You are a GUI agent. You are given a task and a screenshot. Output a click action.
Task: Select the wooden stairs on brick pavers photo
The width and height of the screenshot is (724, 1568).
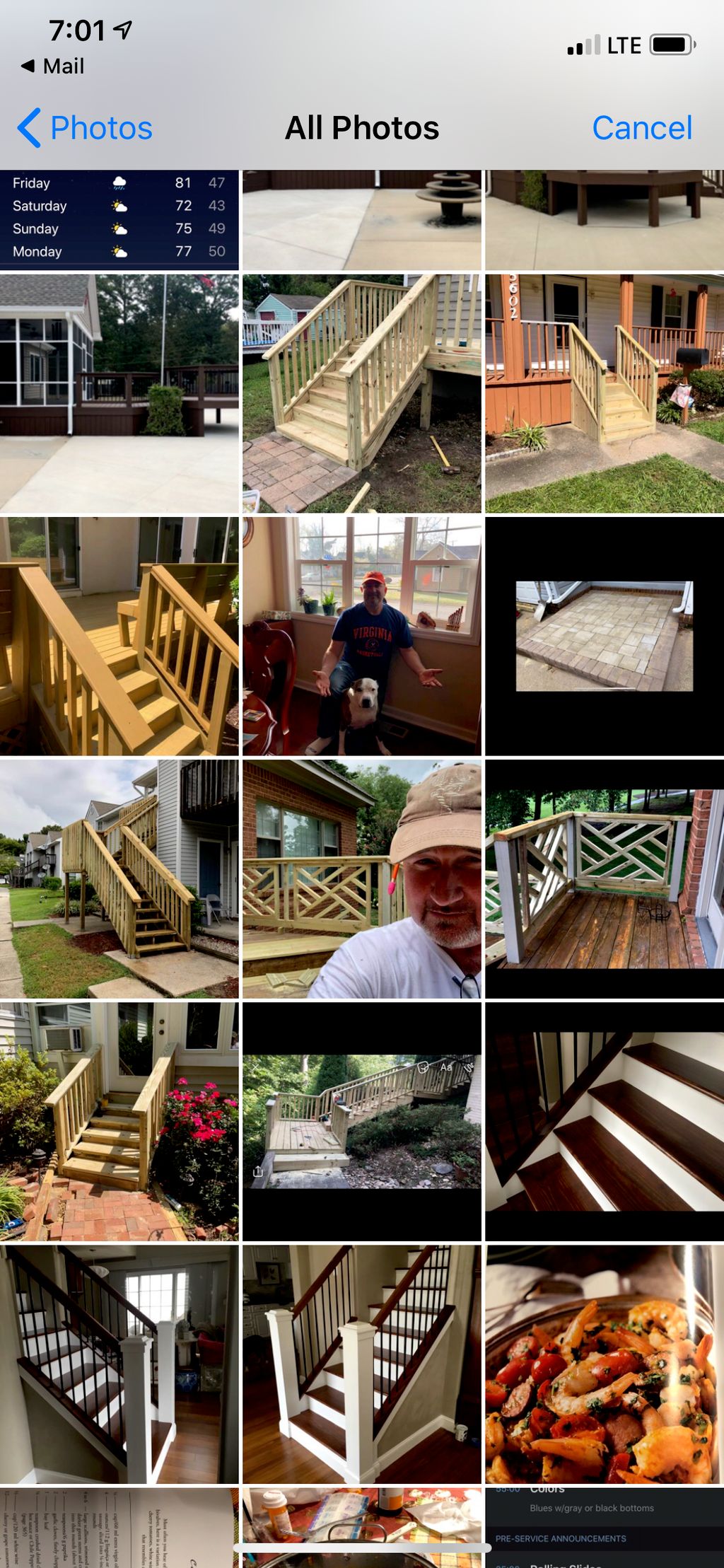(361, 393)
